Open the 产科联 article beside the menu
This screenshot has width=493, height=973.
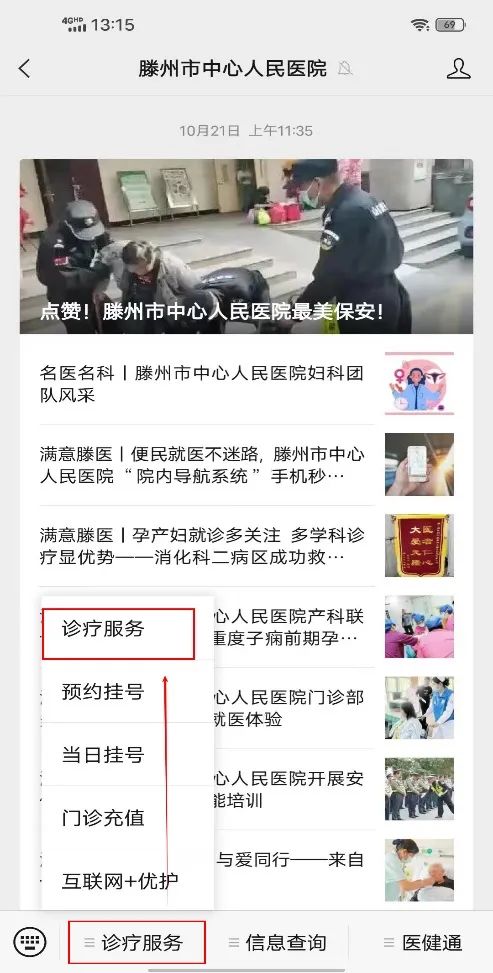tap(343, 627)
